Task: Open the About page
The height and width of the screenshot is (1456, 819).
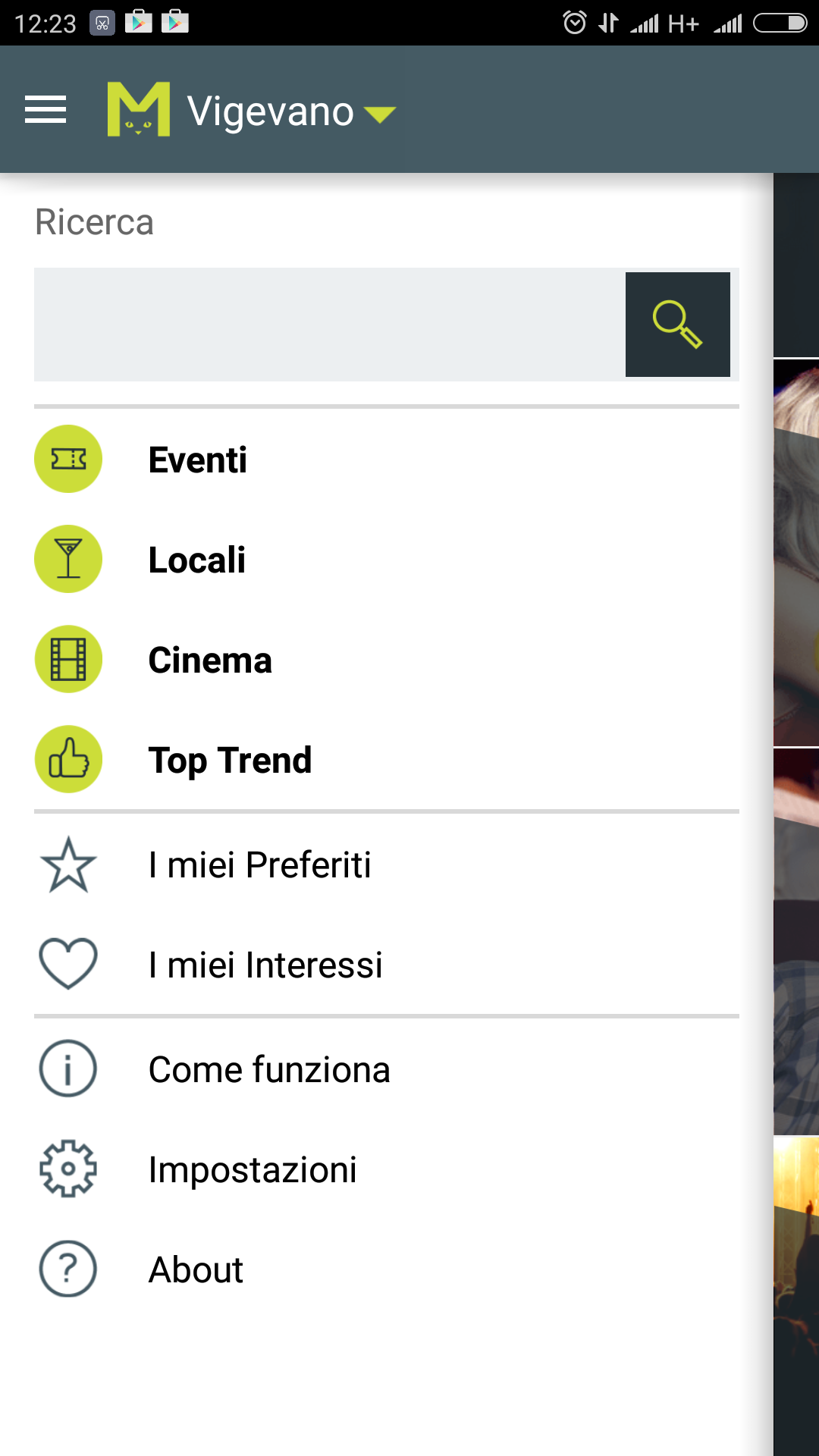Action: (x=196, y=1269)
